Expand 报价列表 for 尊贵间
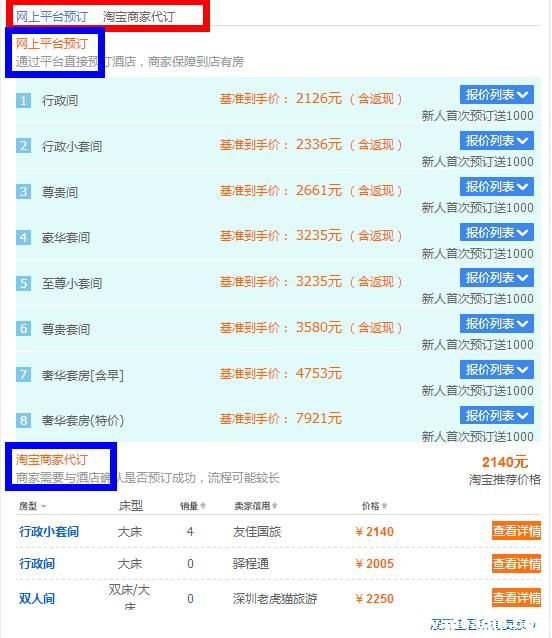 [497, 187]
